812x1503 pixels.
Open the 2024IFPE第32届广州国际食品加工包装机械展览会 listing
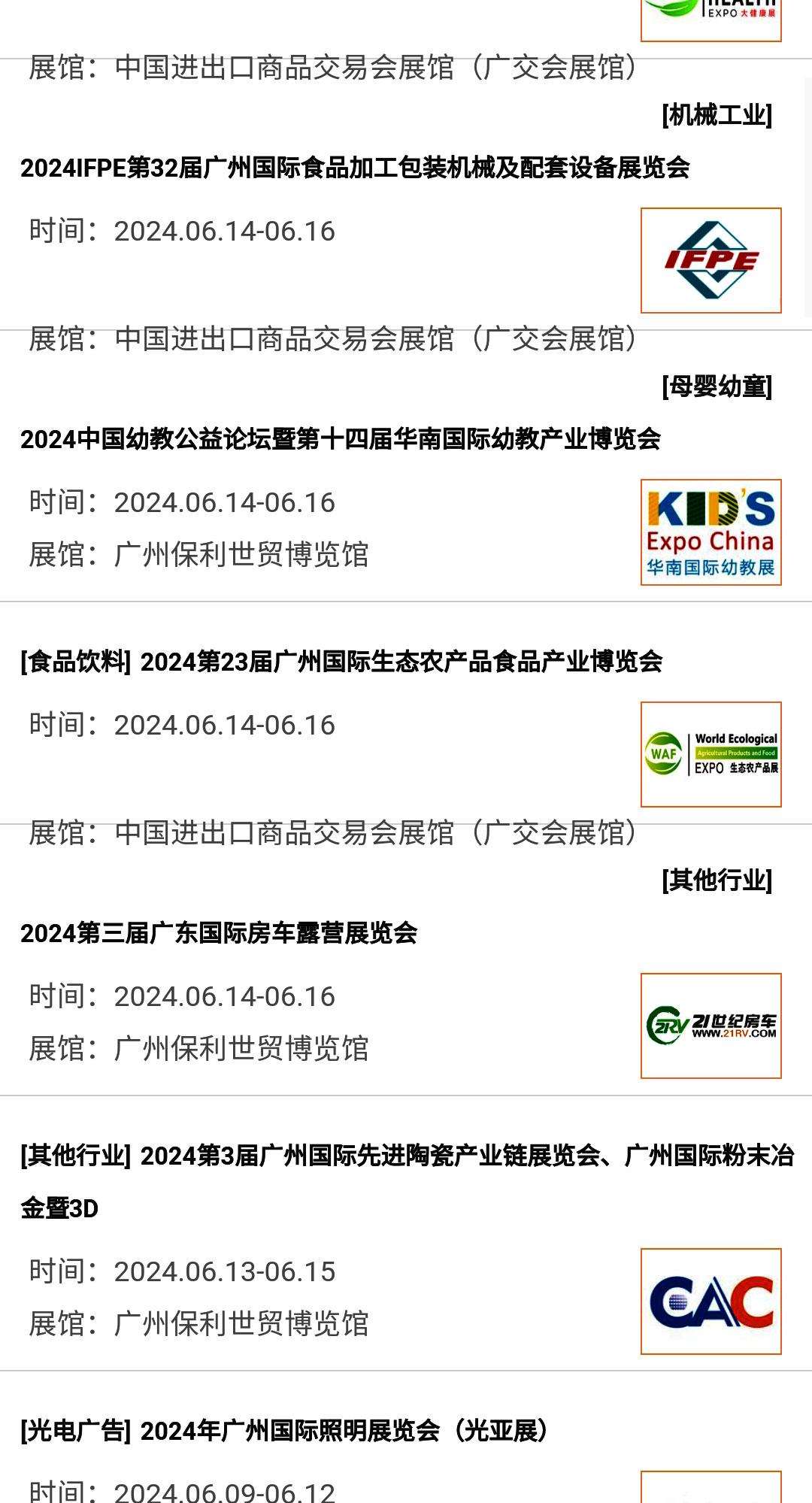tap(355, 168)
